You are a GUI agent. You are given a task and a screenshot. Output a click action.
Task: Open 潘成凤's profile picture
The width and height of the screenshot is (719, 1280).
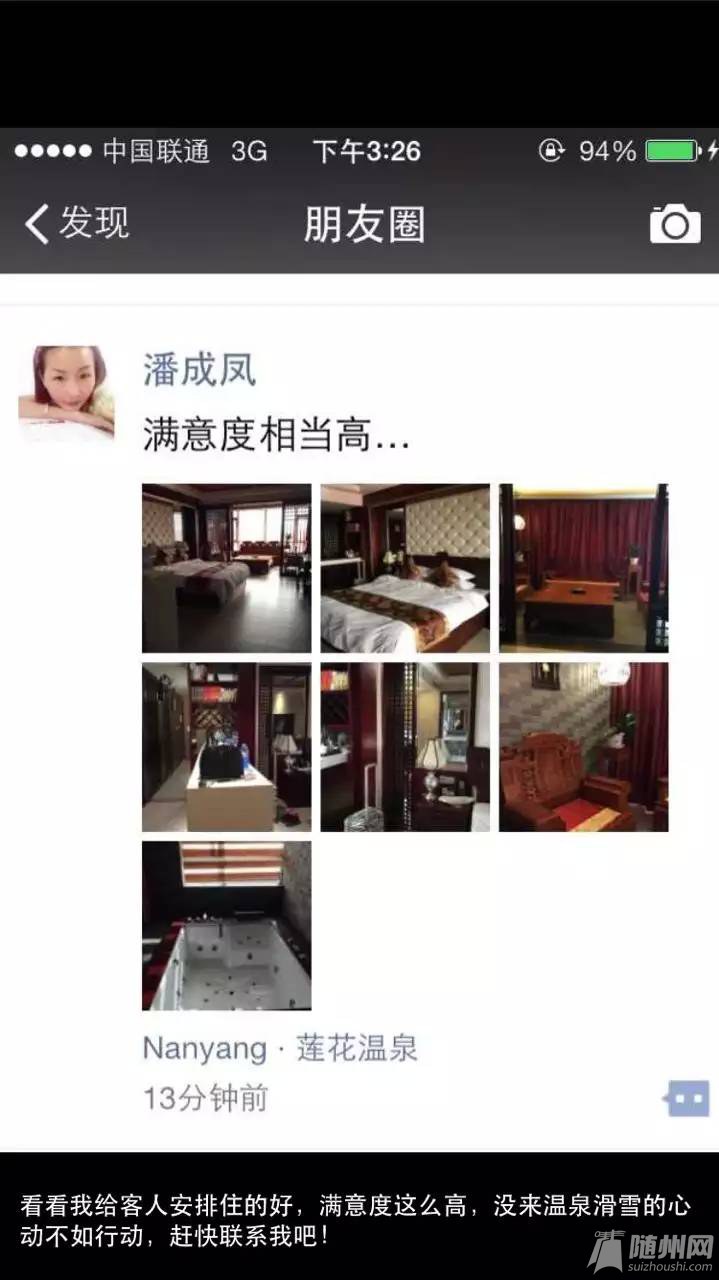coord(65,393)
